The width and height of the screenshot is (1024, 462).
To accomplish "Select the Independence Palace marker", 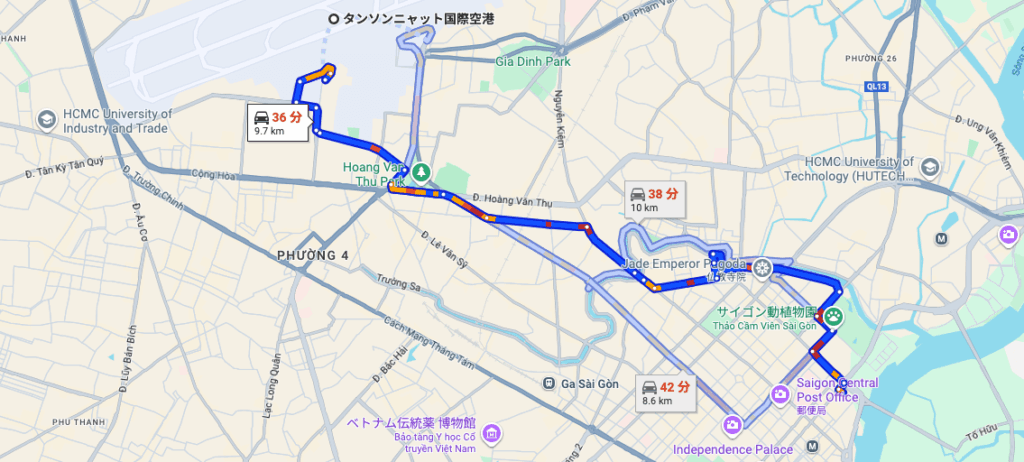I will (734, 426).
